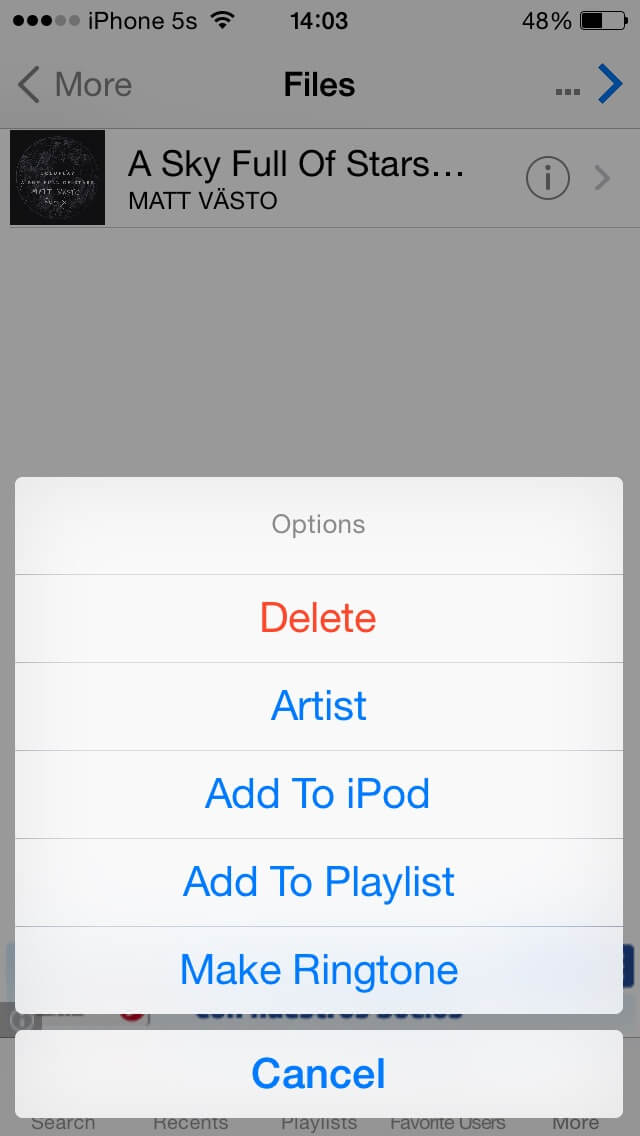Select Add To iPod
The width and height of the screenshot is (640, 1136).
coord(318,794)
